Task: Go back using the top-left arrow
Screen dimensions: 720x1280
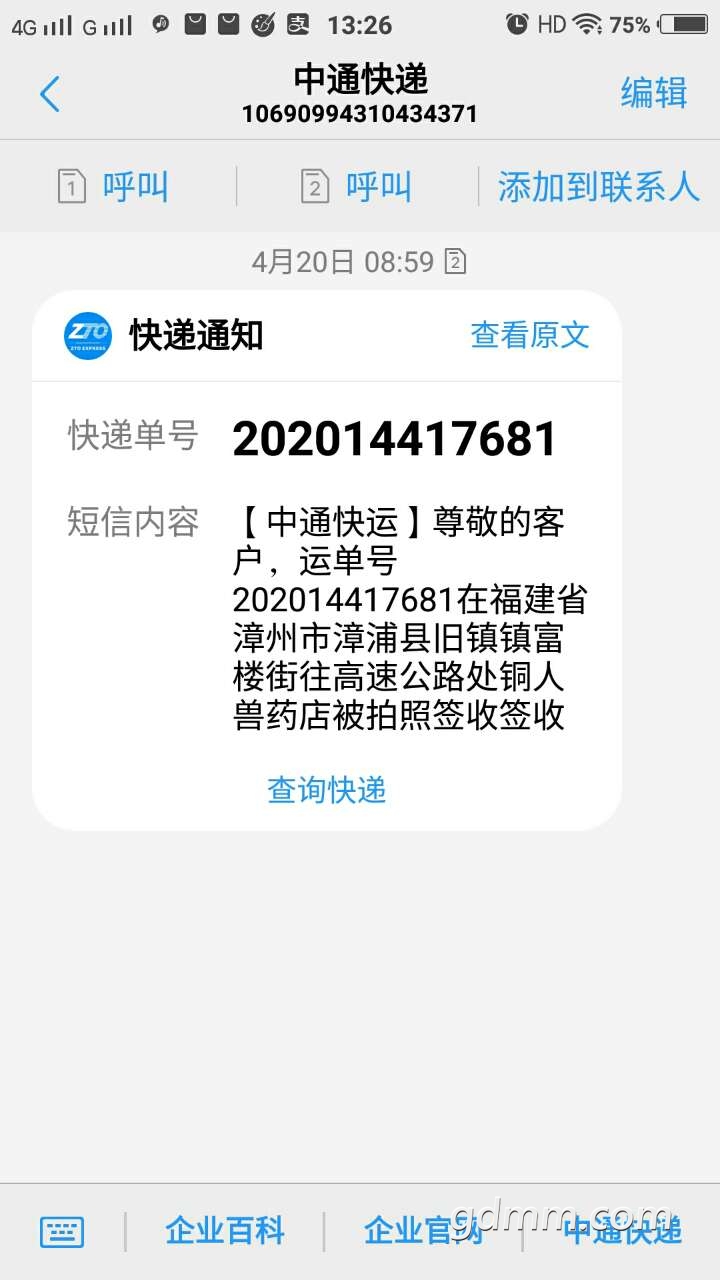Action: click(x=50, y=95)
